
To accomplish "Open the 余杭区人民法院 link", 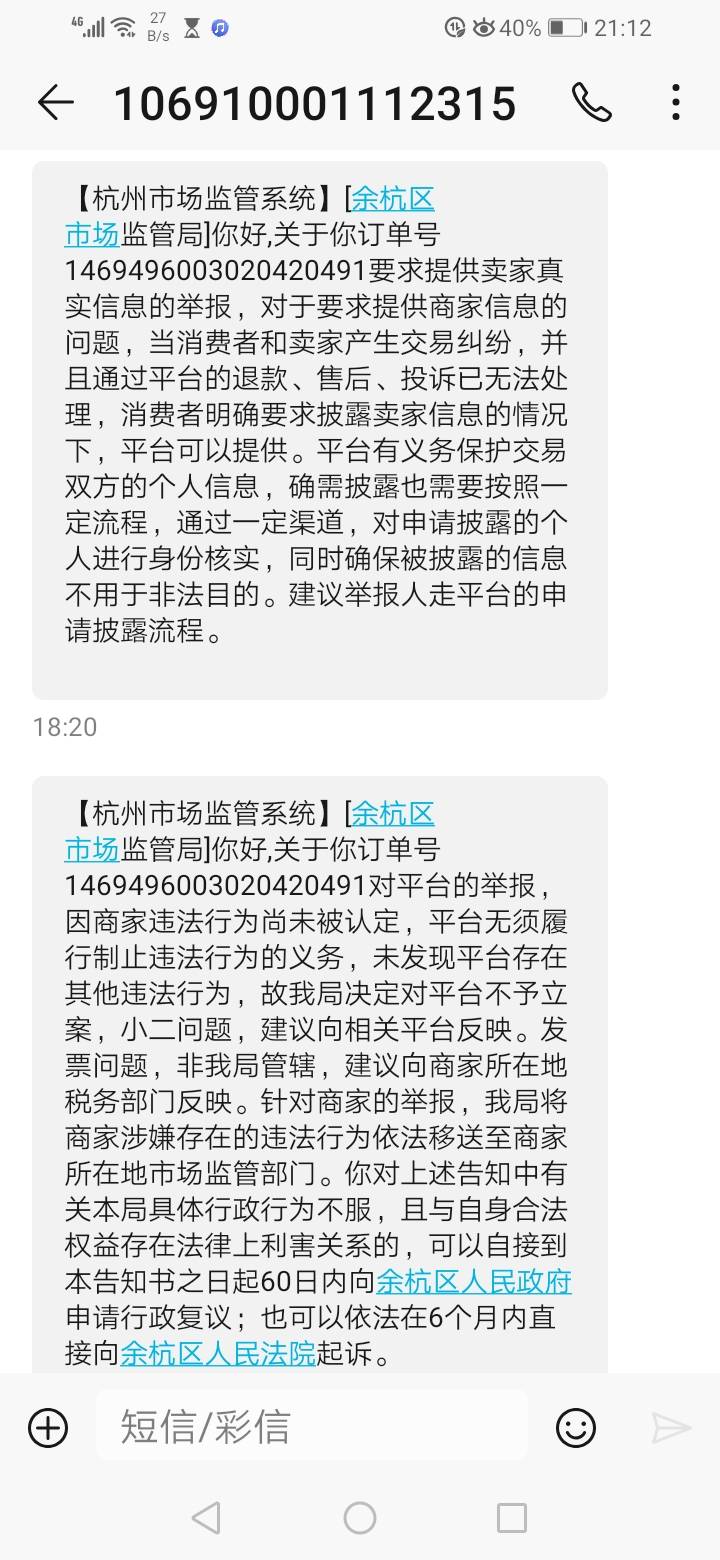I will coord(218,1354).
